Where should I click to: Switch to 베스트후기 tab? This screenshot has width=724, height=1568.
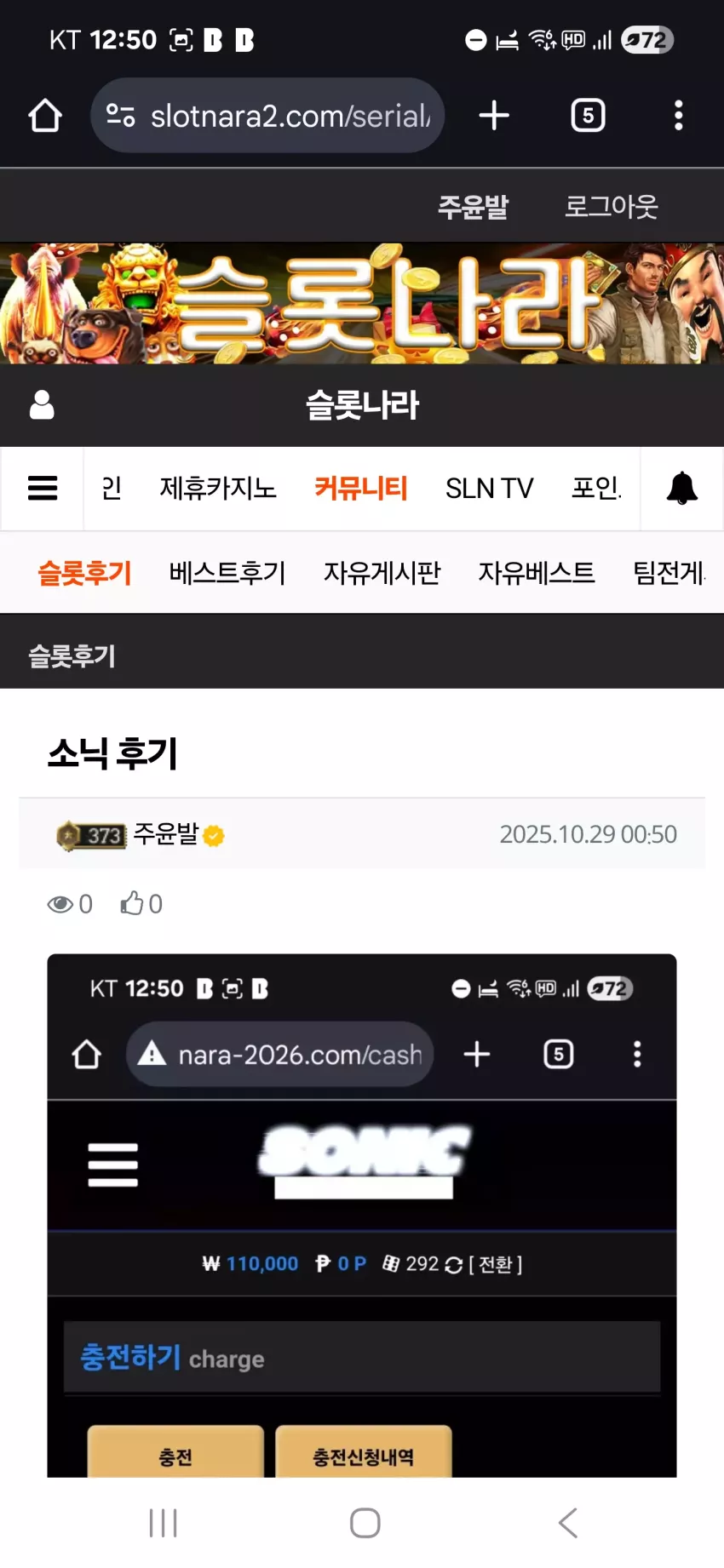click(227, 573)
